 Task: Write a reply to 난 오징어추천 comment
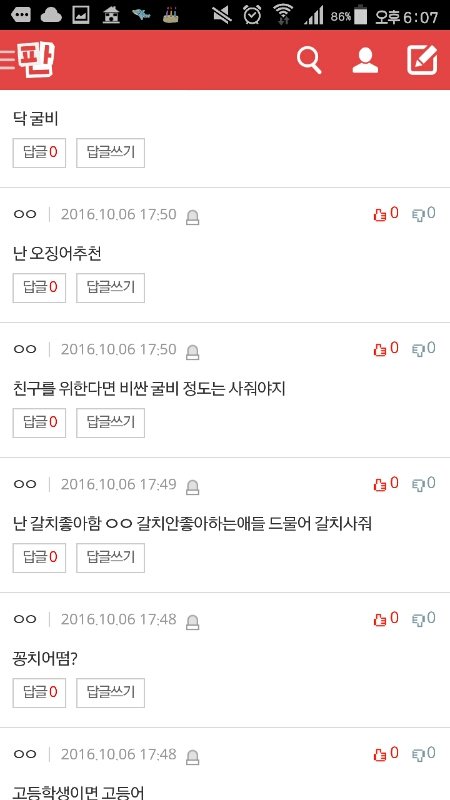(x=111, y=288)
